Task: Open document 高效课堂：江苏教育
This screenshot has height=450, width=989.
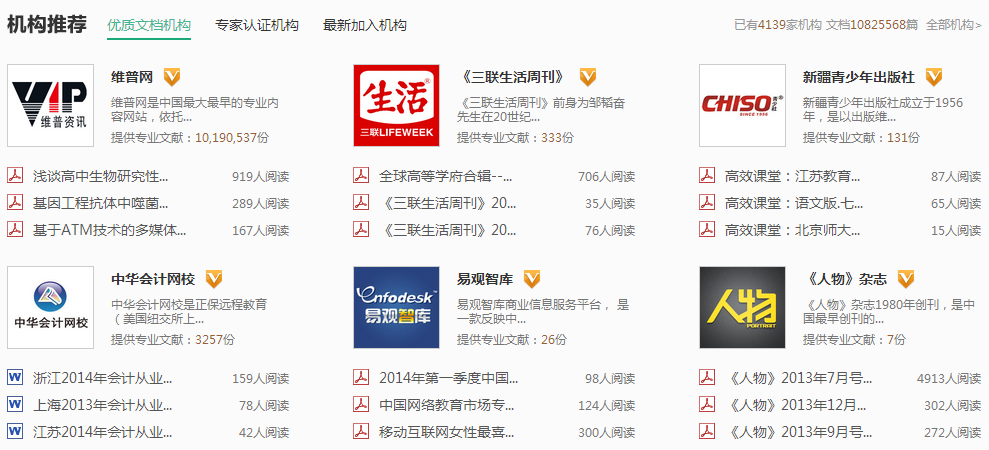Action: tap(792, 176)
